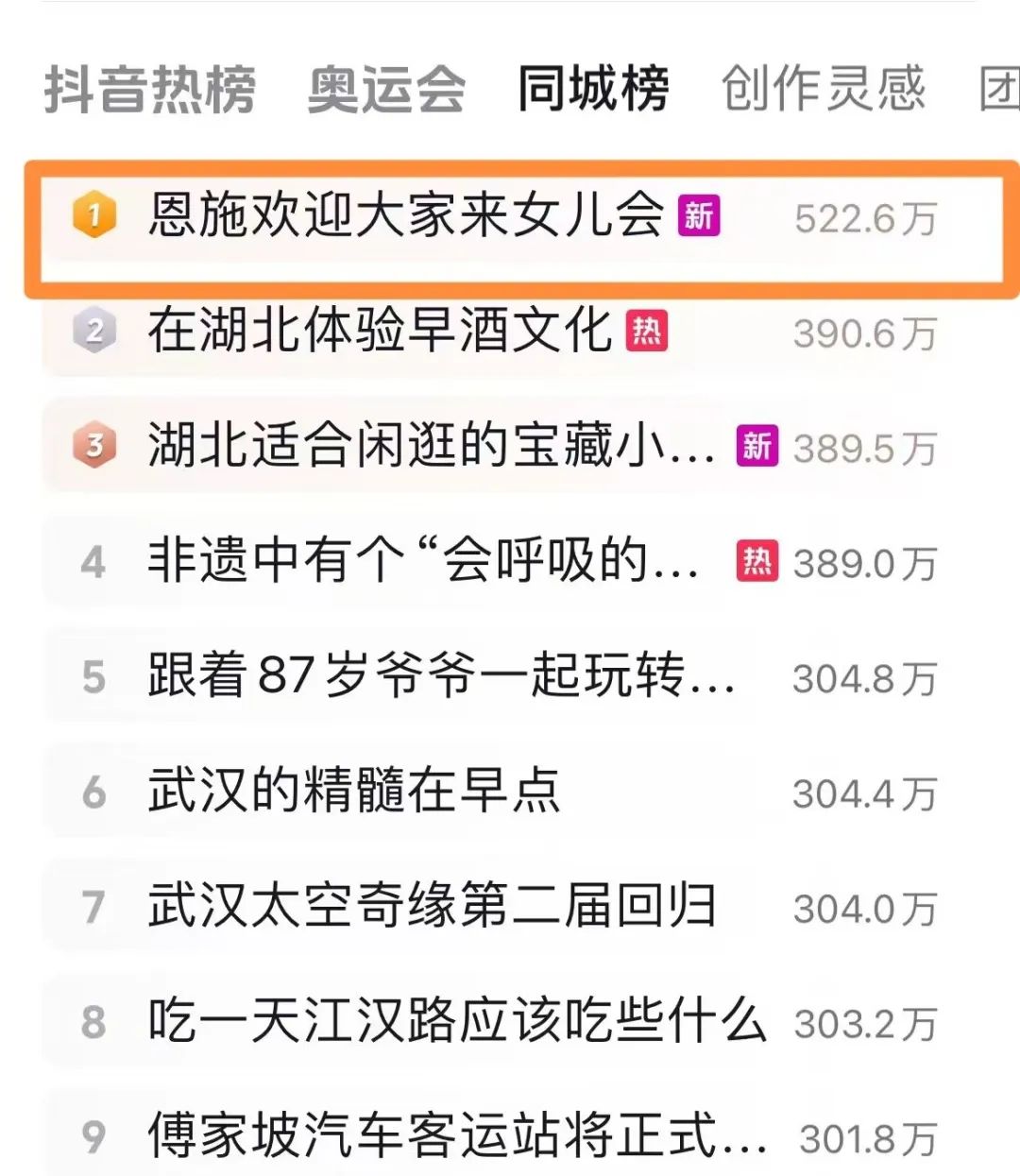Open topic 在湖北体验早酒文化

pos(380,332)
